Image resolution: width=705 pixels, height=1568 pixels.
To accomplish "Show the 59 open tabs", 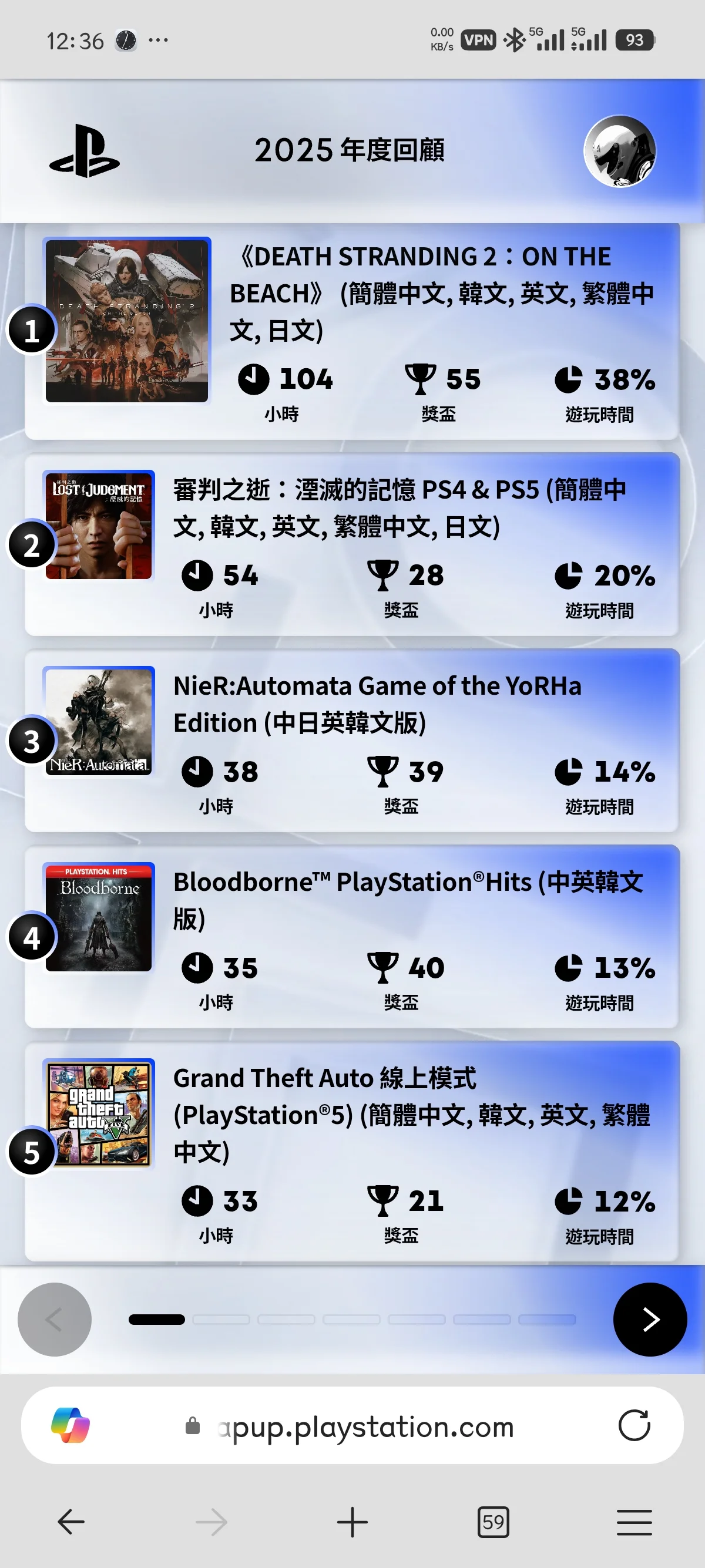I will pos(493,1522).
